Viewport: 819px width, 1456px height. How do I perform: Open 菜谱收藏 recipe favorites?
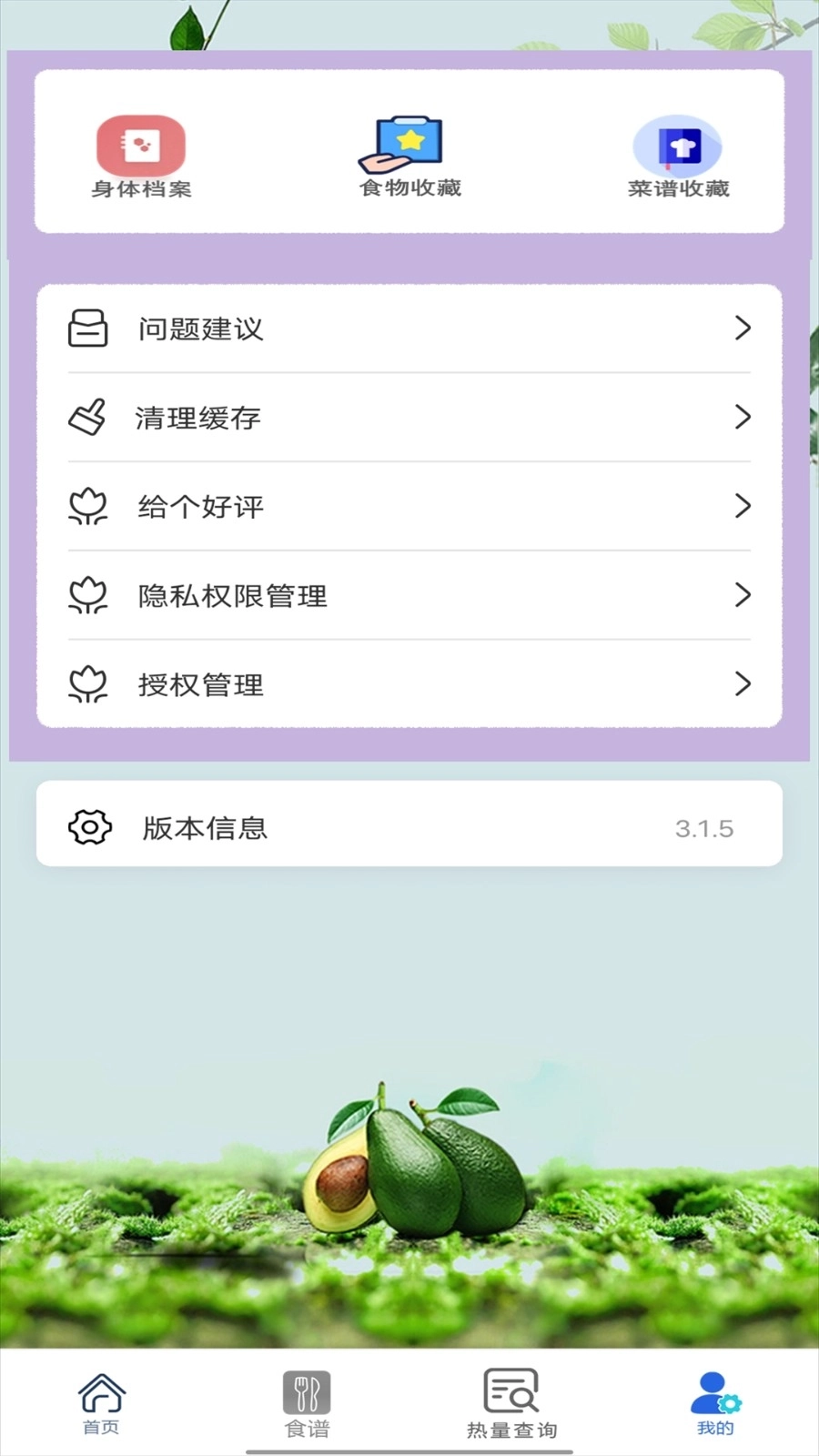click(678, 157)
